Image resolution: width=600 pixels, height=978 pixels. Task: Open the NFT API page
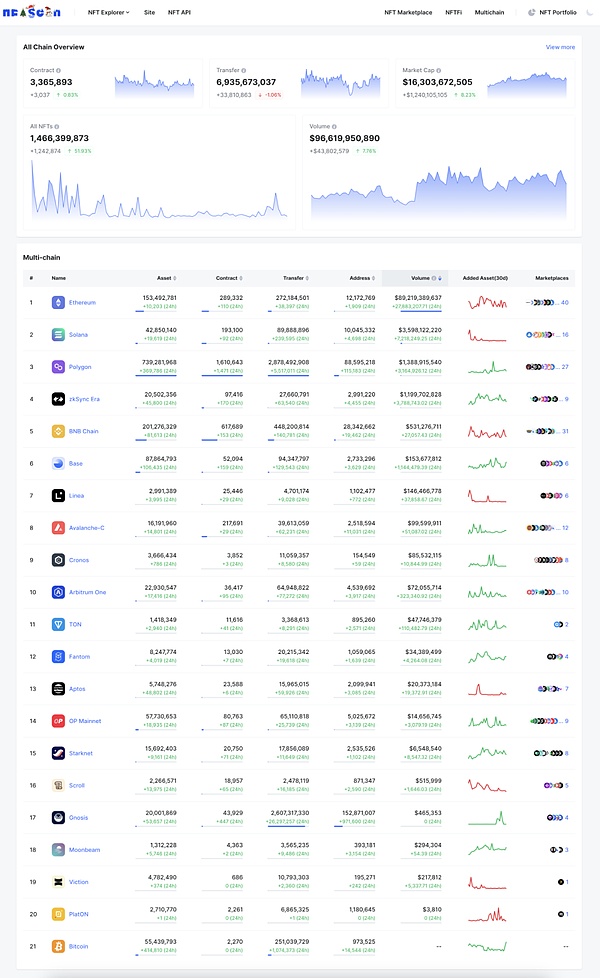(x=179, y=12)
